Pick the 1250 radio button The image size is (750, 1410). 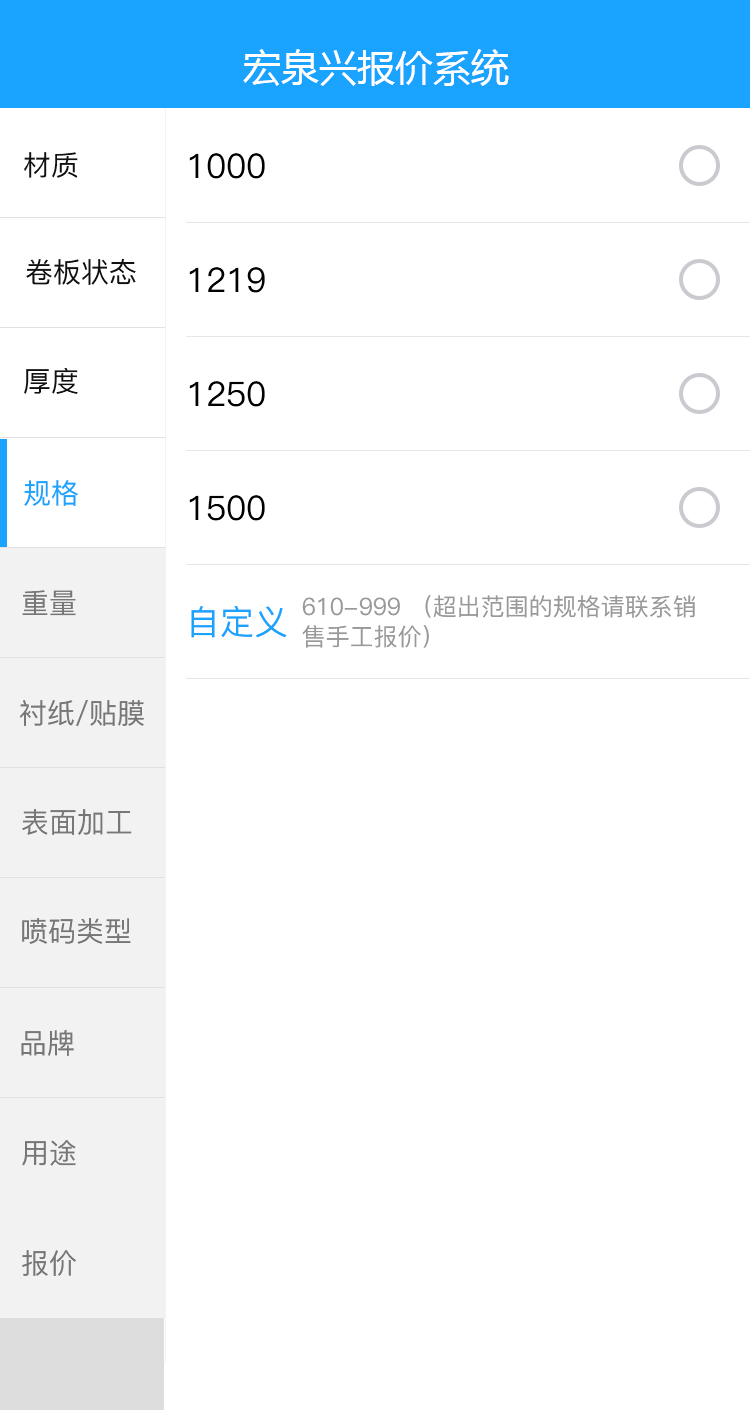point(698,394)
